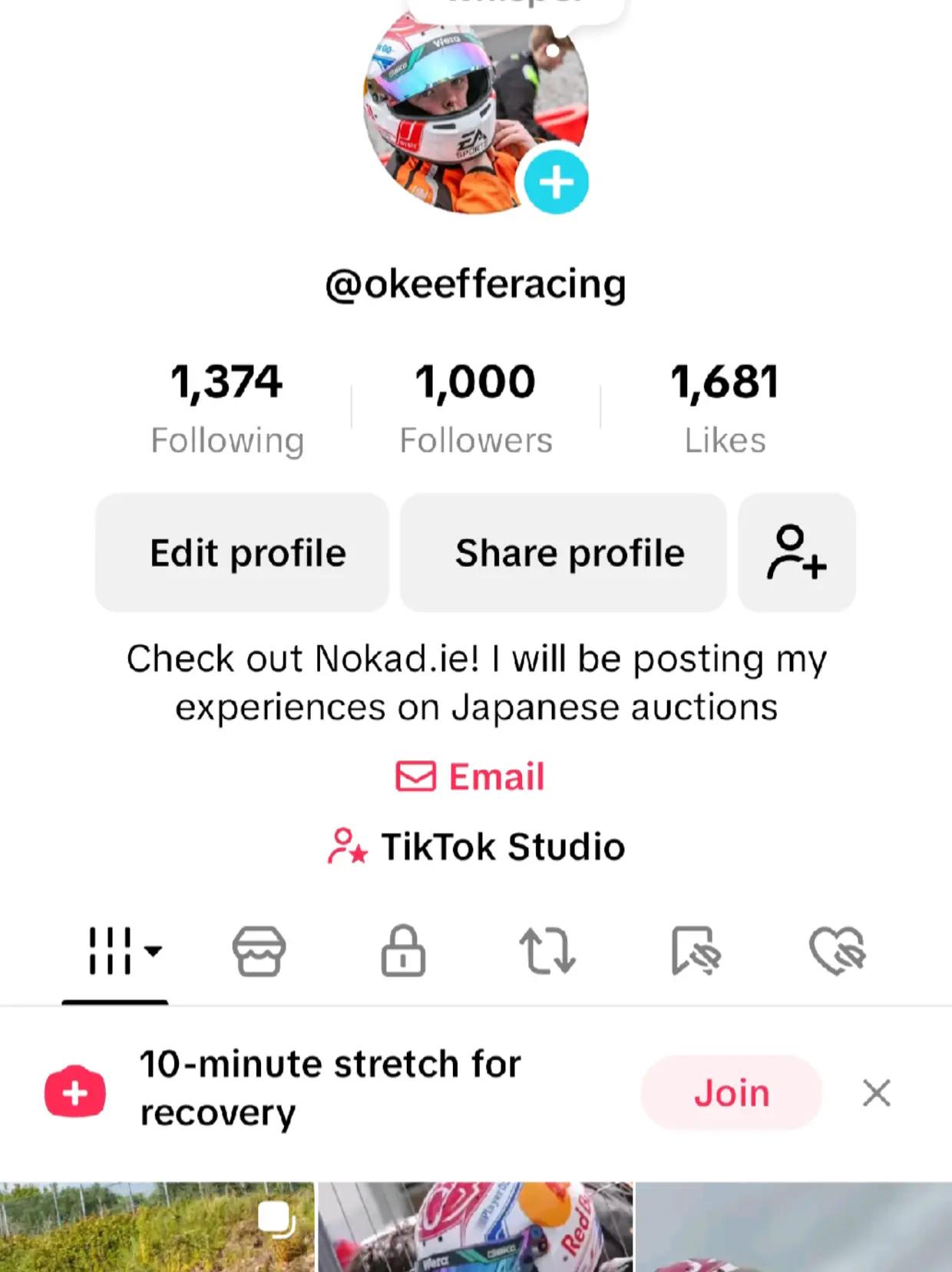The image size is (952, 1272).
Task: Open the profile picture
Action: tap(461, 108)
